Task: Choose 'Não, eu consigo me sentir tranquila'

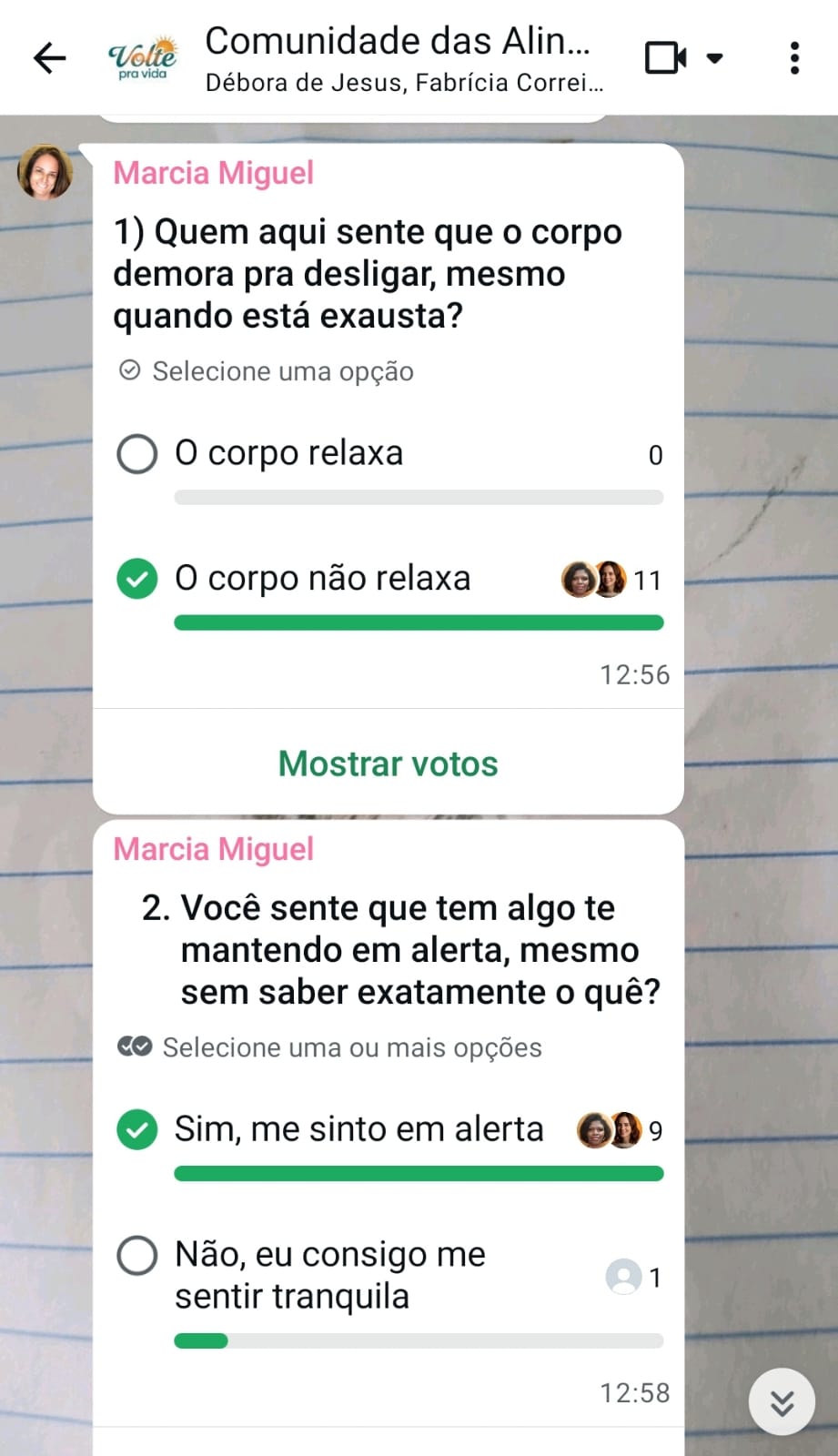Action: [137, 1256]
